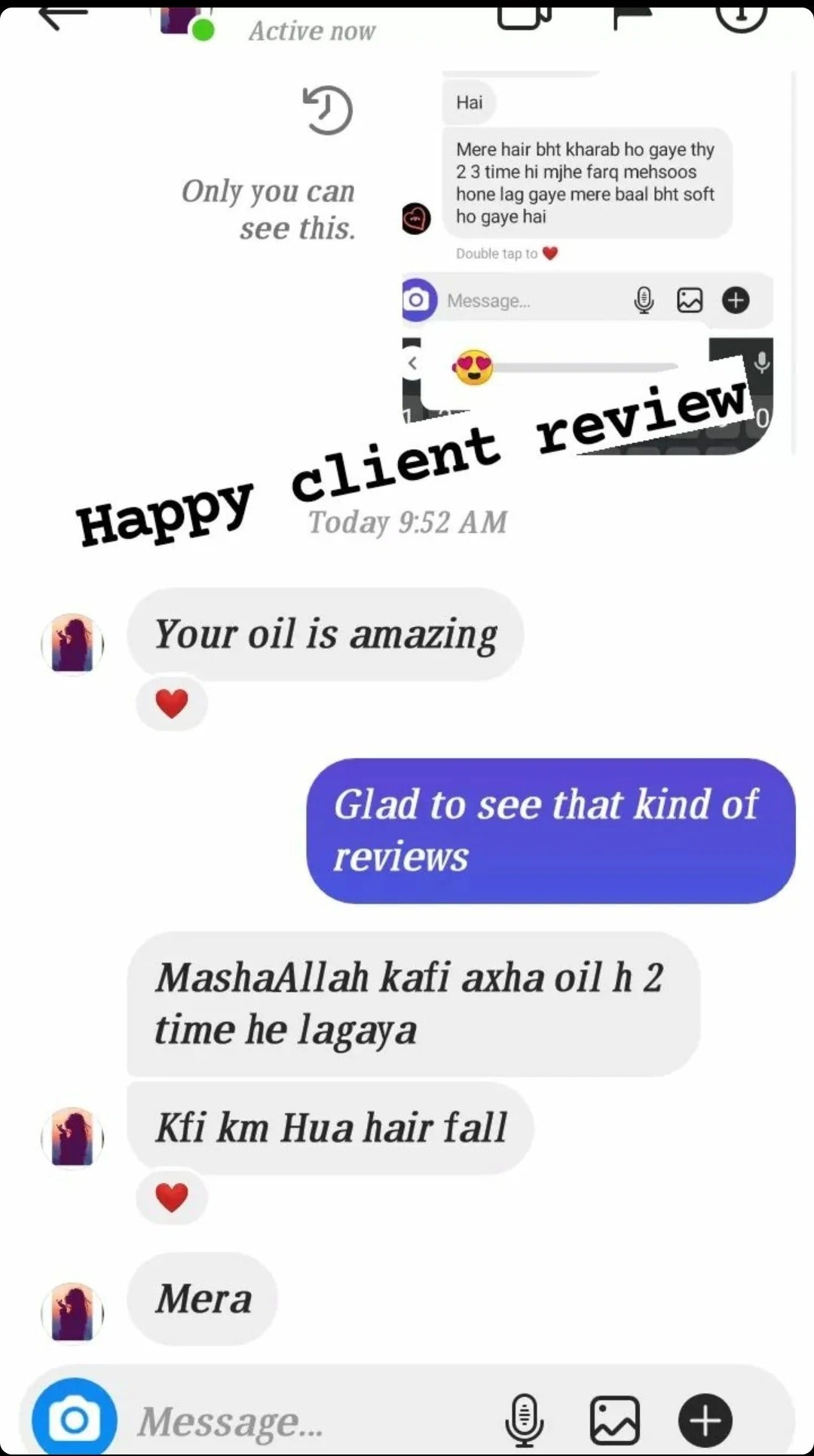
Task: Record audio with the microphone icon
Action: coord(525,1417)
